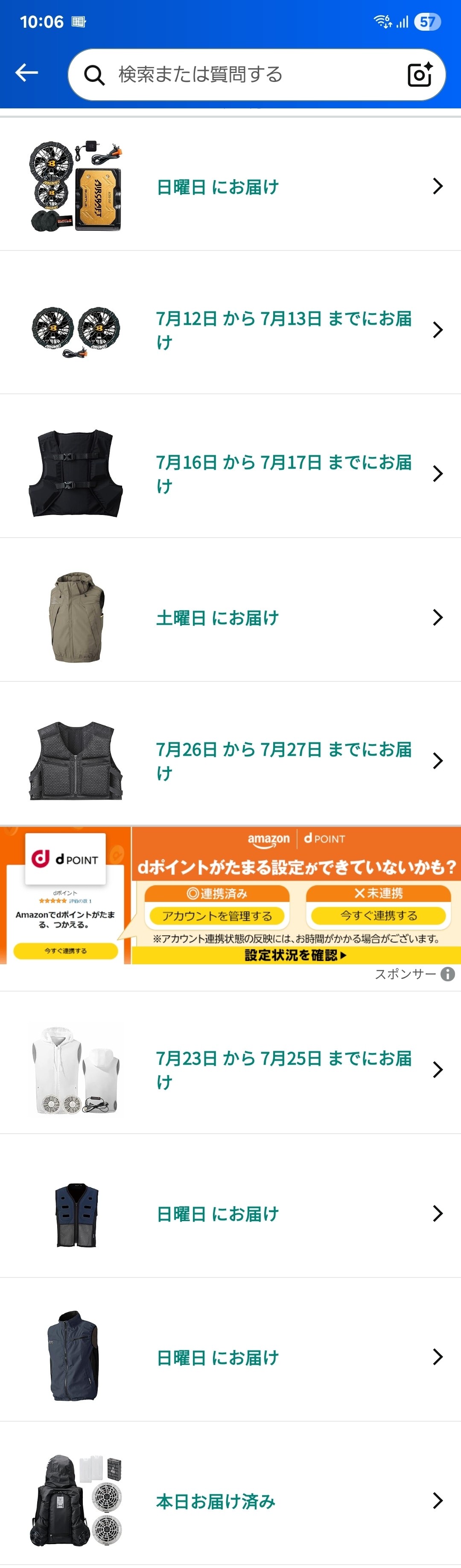Open the 土曜日 にお届け order
This screenshot has width=461, height=1568.
coord(230,617)
